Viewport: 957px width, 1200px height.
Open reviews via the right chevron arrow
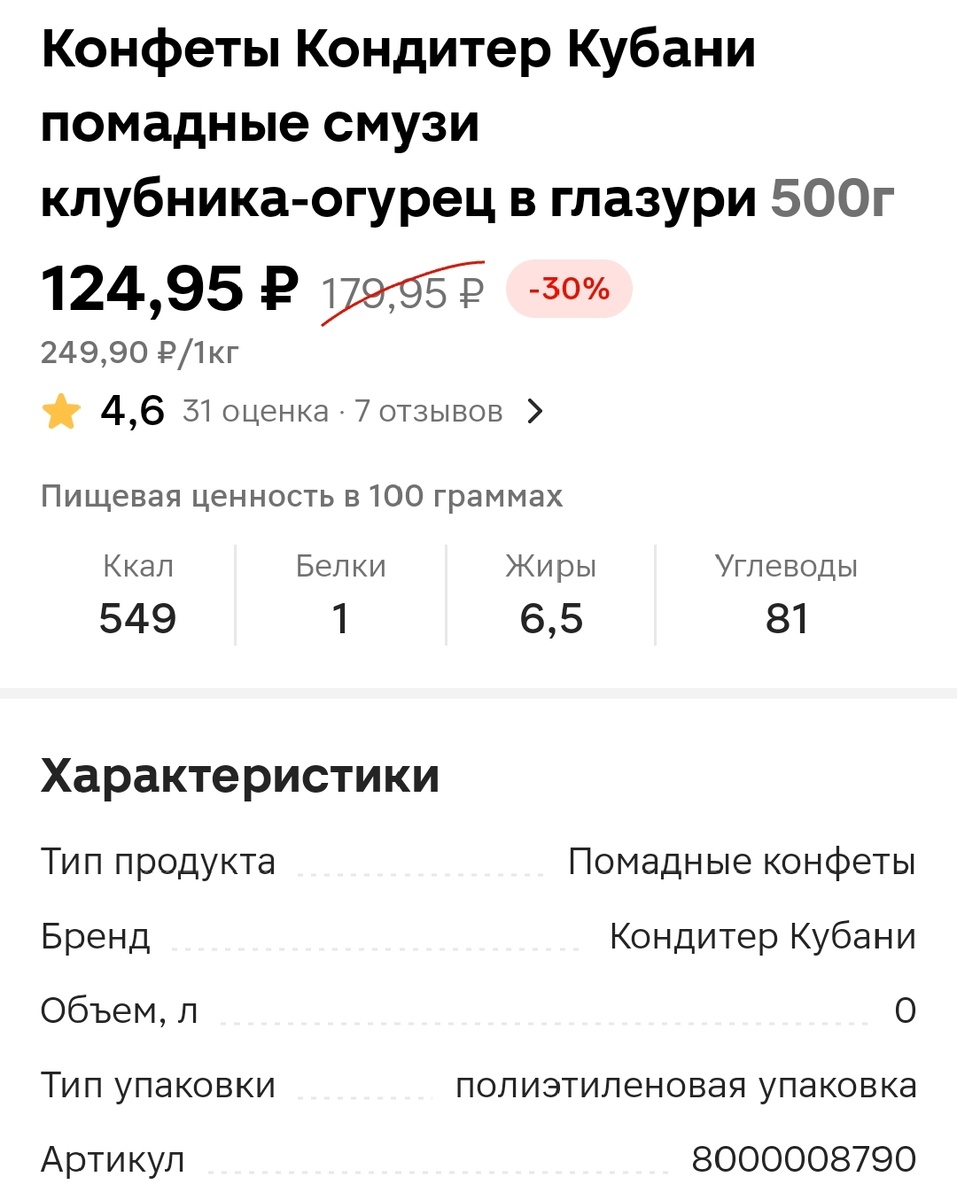click(x=536, y=410)
